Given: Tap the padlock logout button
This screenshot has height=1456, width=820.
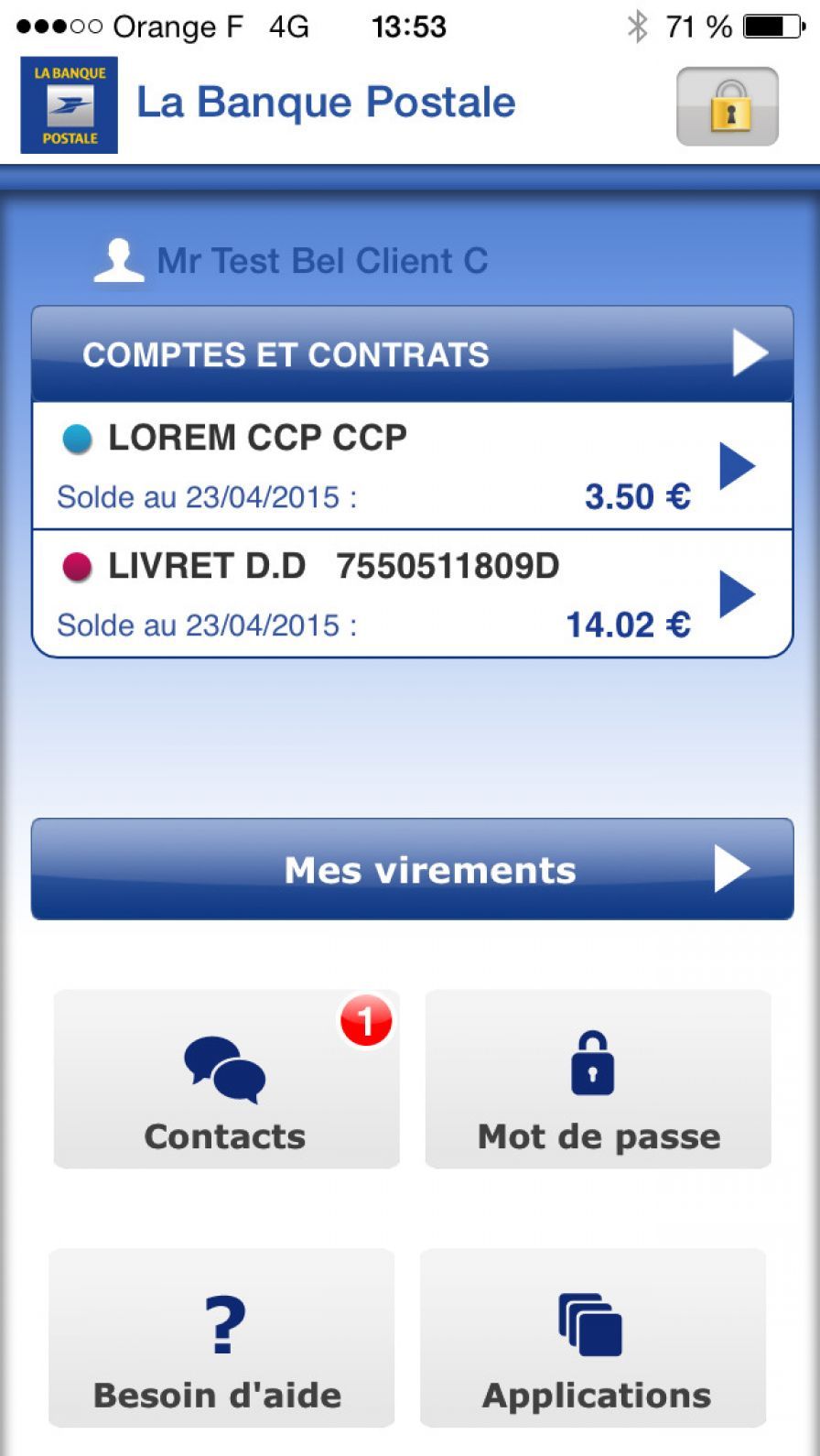Looking at the screenshot, I should click(x=728, y=106).
